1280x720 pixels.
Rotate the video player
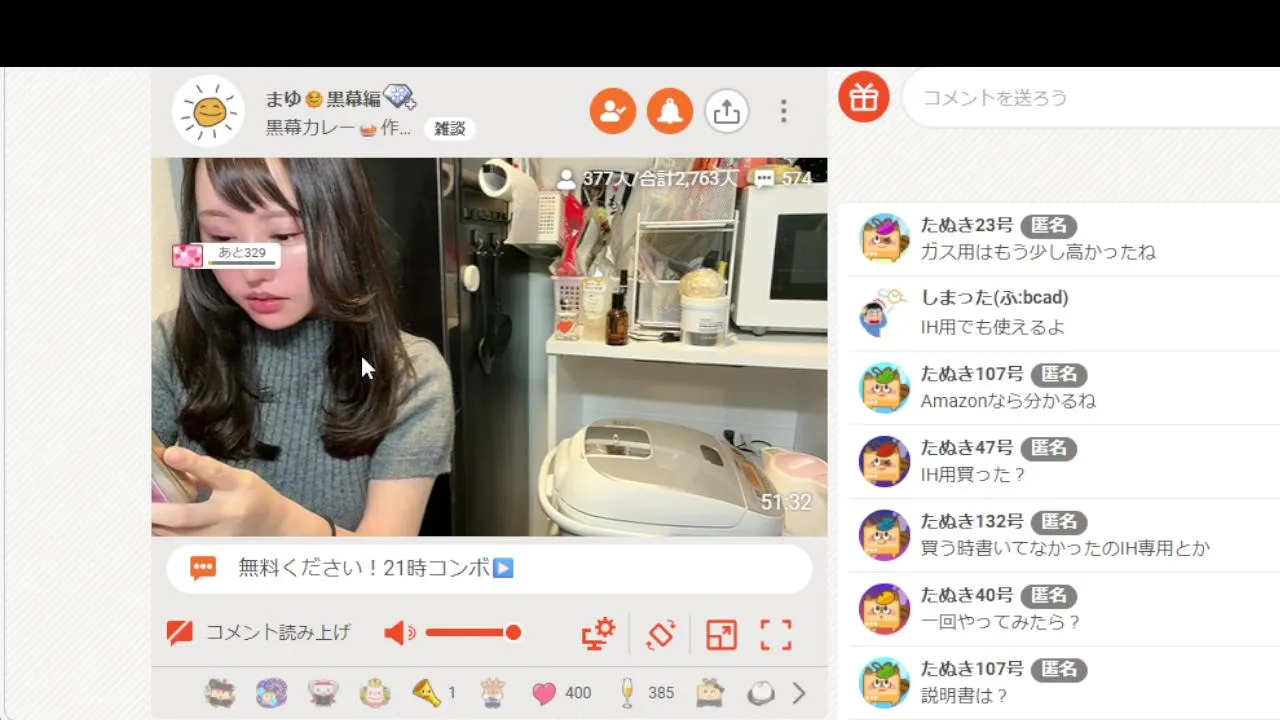pos(660,634)
